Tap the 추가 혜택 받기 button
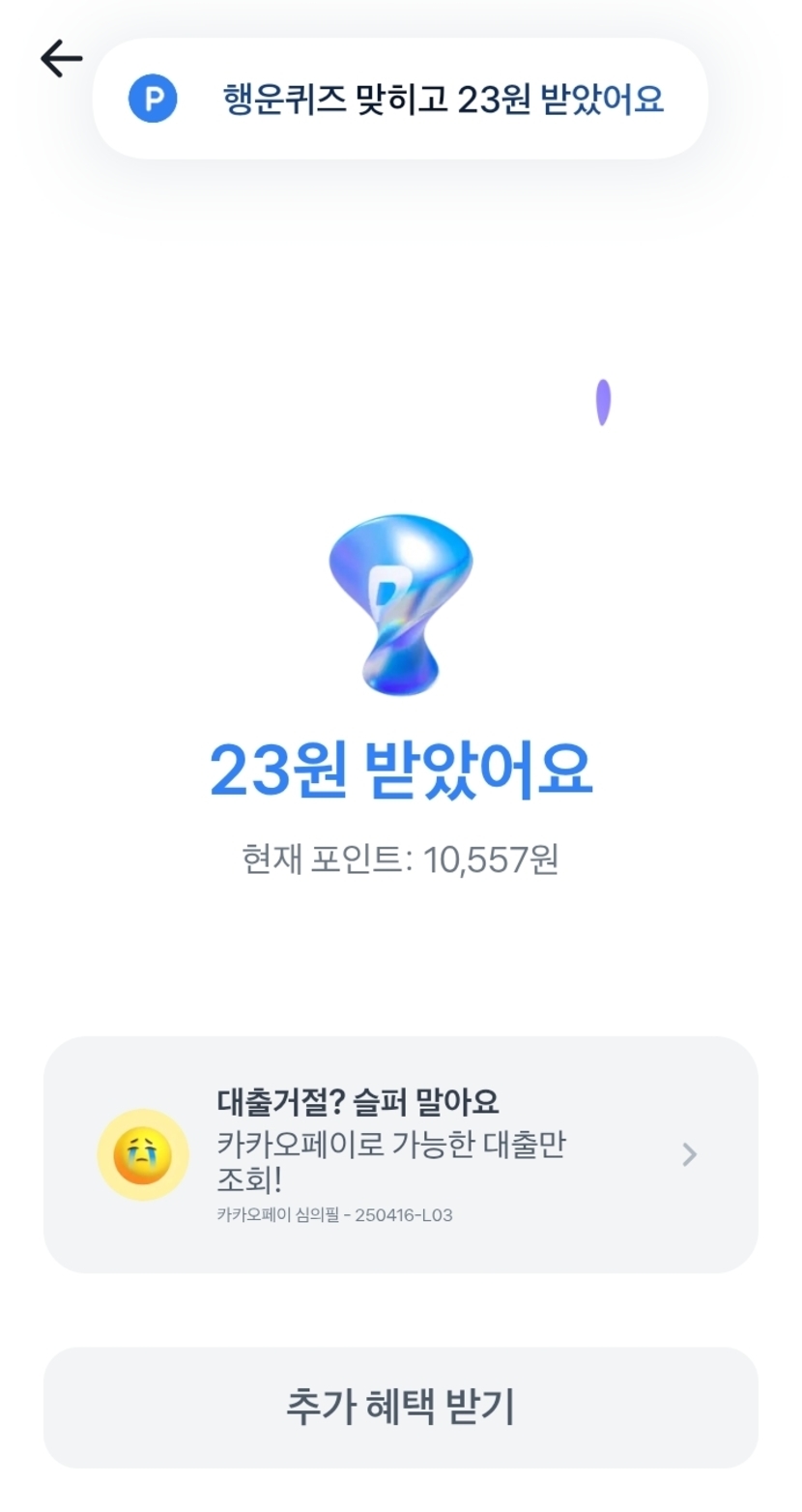The image size is (802, 1512). (x=400, y=1407)
